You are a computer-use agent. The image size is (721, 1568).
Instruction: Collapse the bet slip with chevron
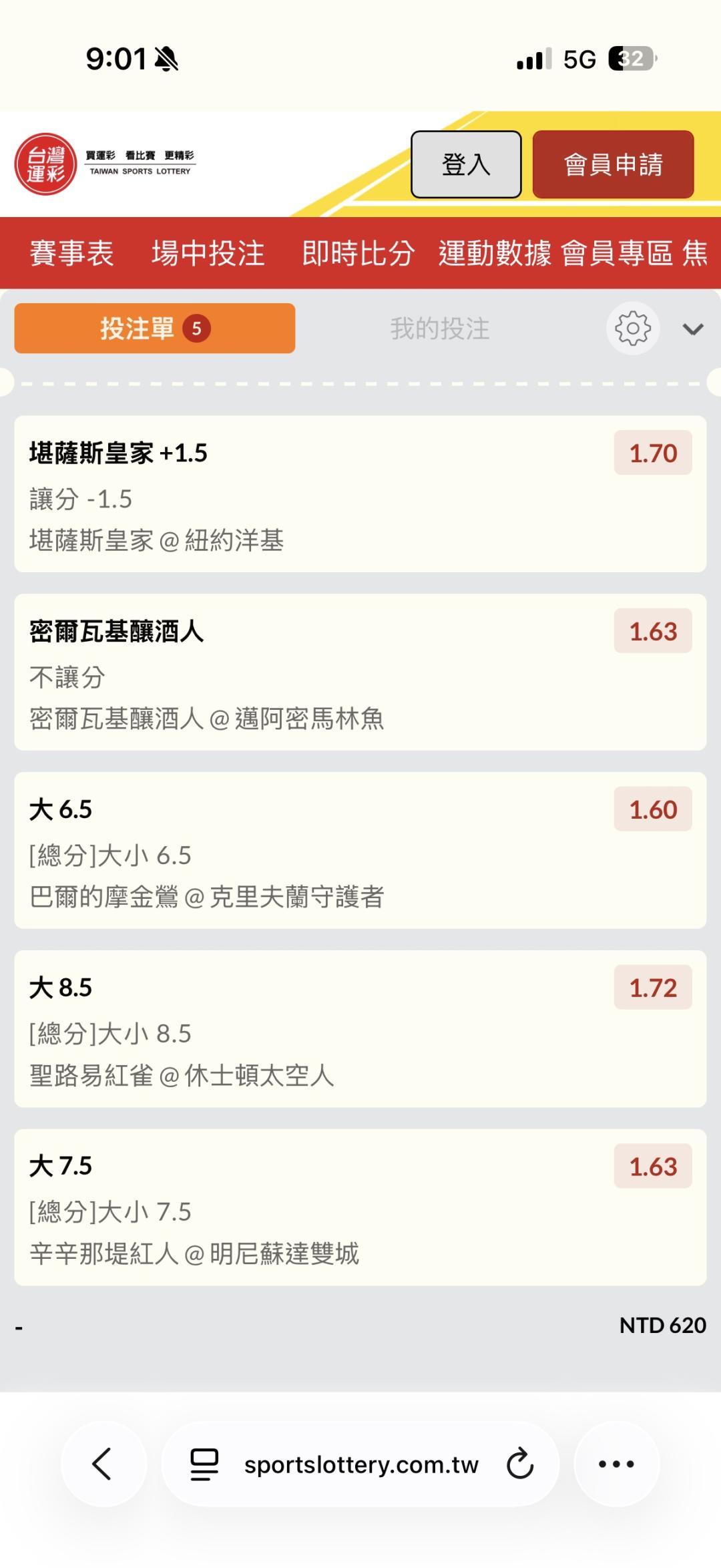pos(693,329)
